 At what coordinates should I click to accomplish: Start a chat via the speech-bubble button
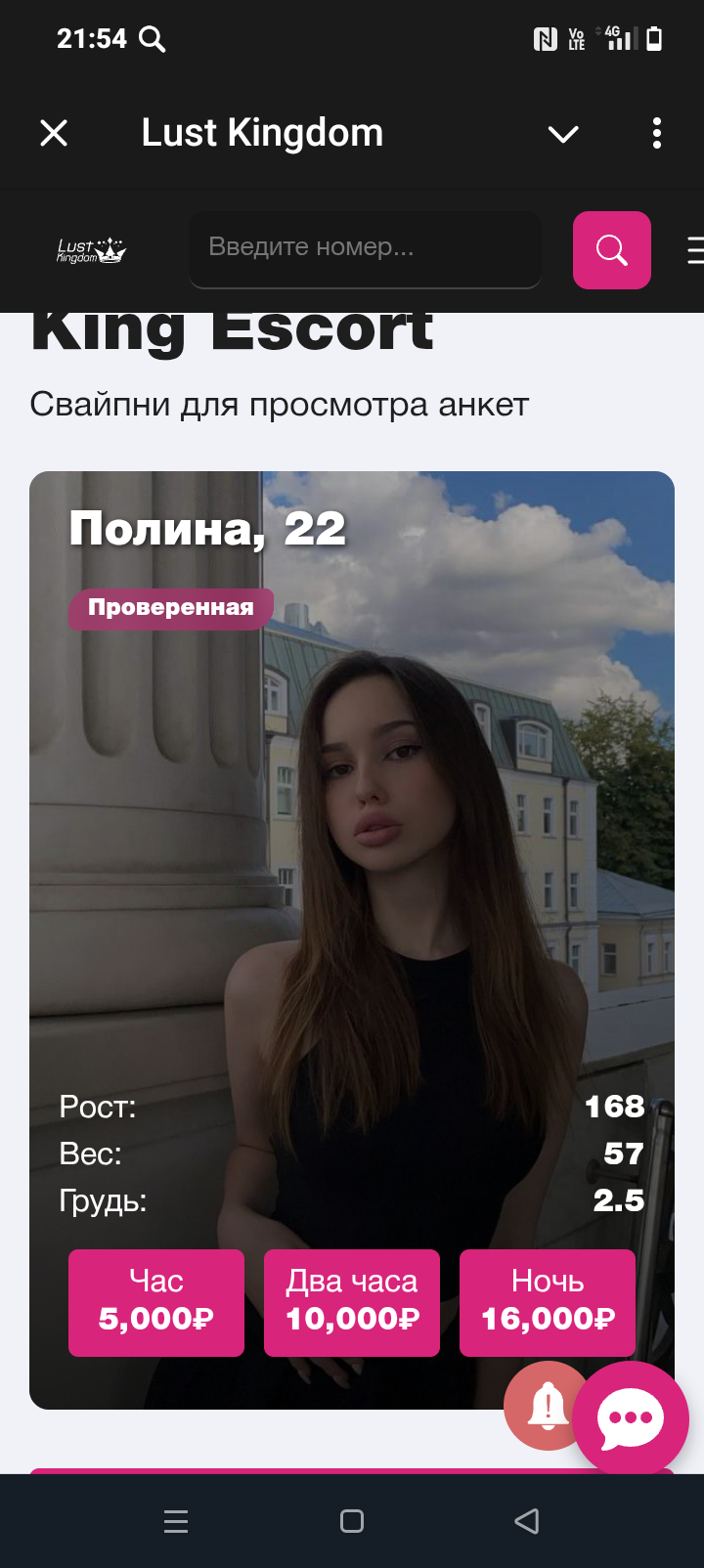point(632,1417)
